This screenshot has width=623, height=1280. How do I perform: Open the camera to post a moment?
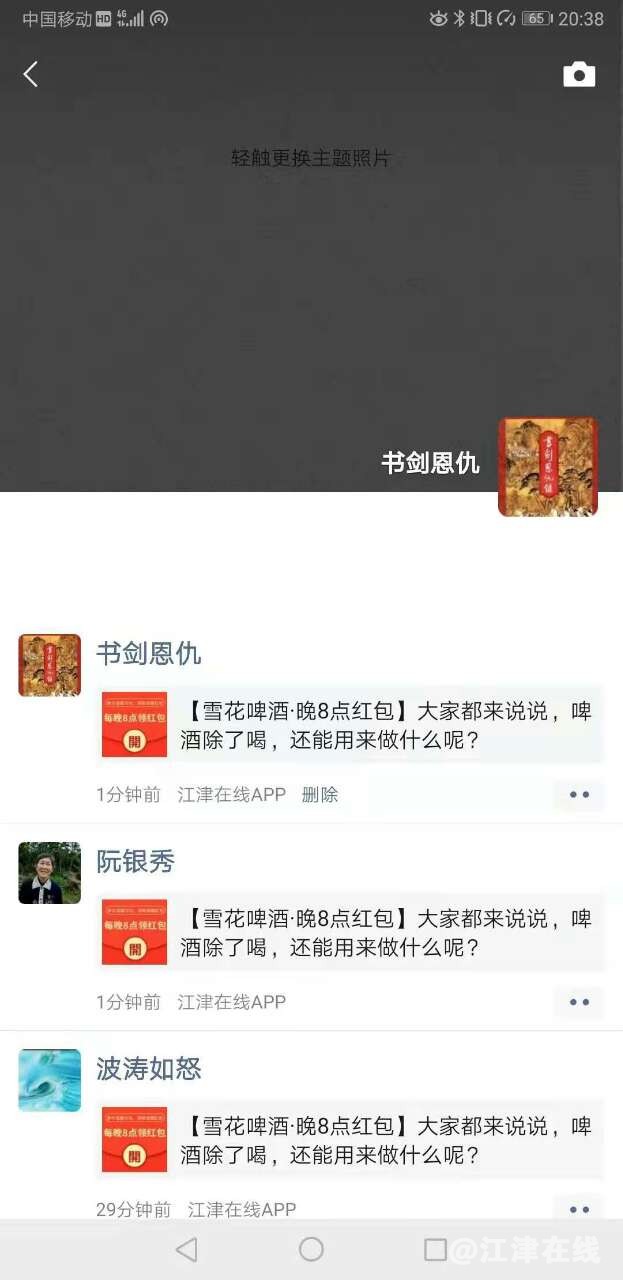tap(579, 75)
